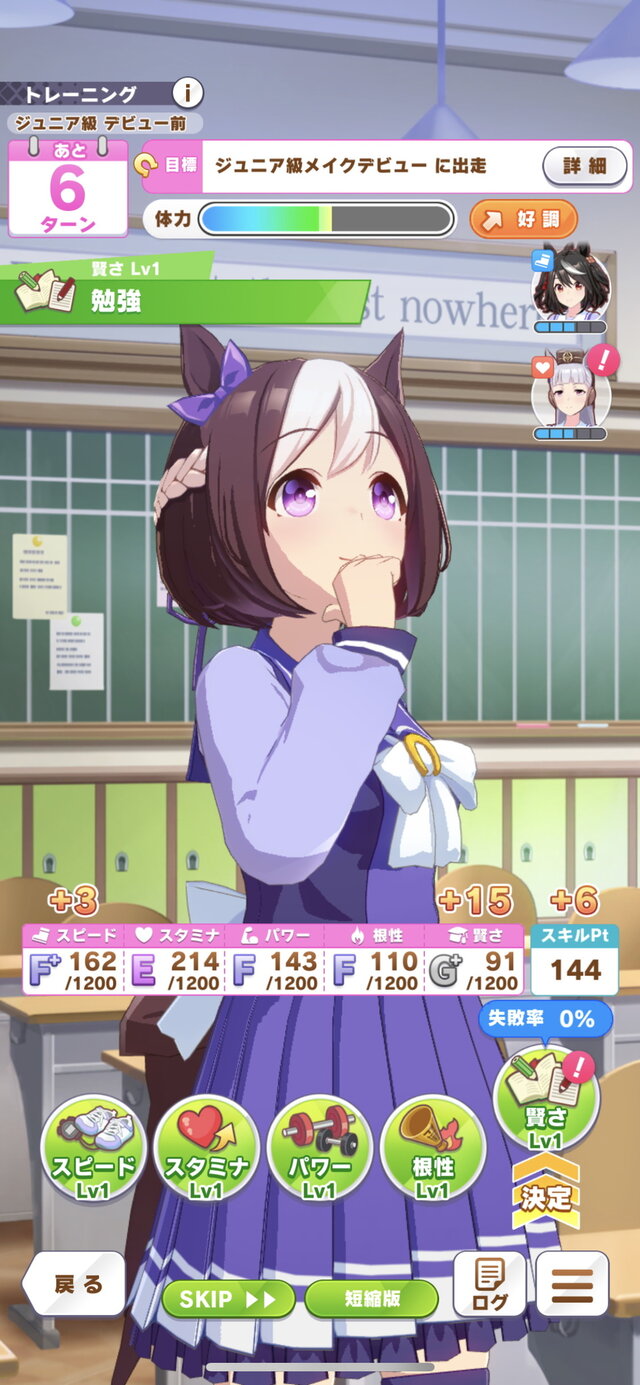
Task: Choose the 根性 Lv1 training
Action: coord(434,1148)
